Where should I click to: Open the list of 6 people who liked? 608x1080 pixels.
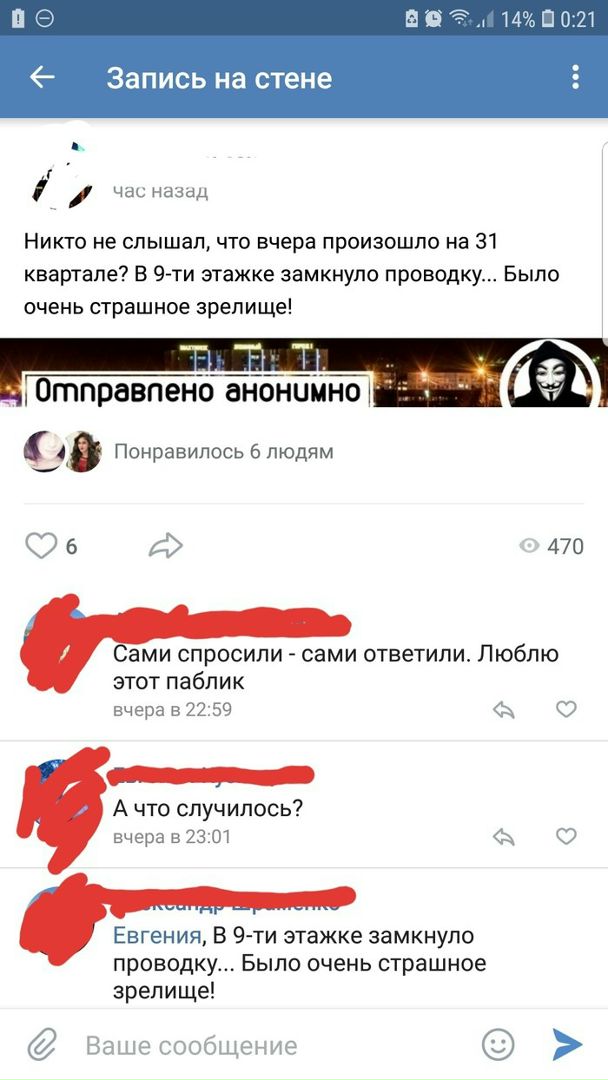click(223, 452)
